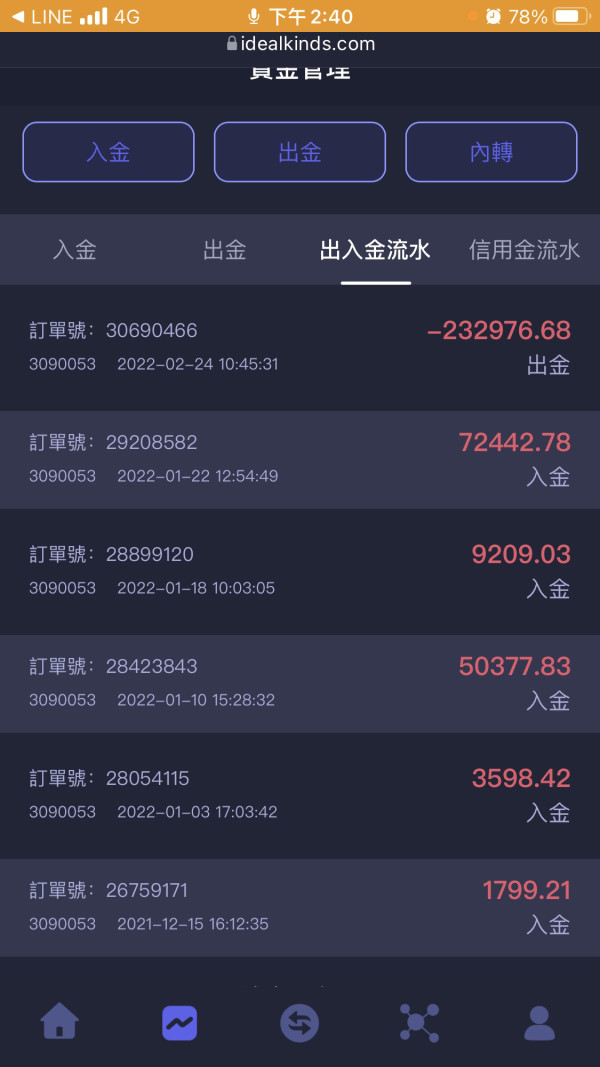Switch to the 出金 records tab

click(x=224, y=250)
